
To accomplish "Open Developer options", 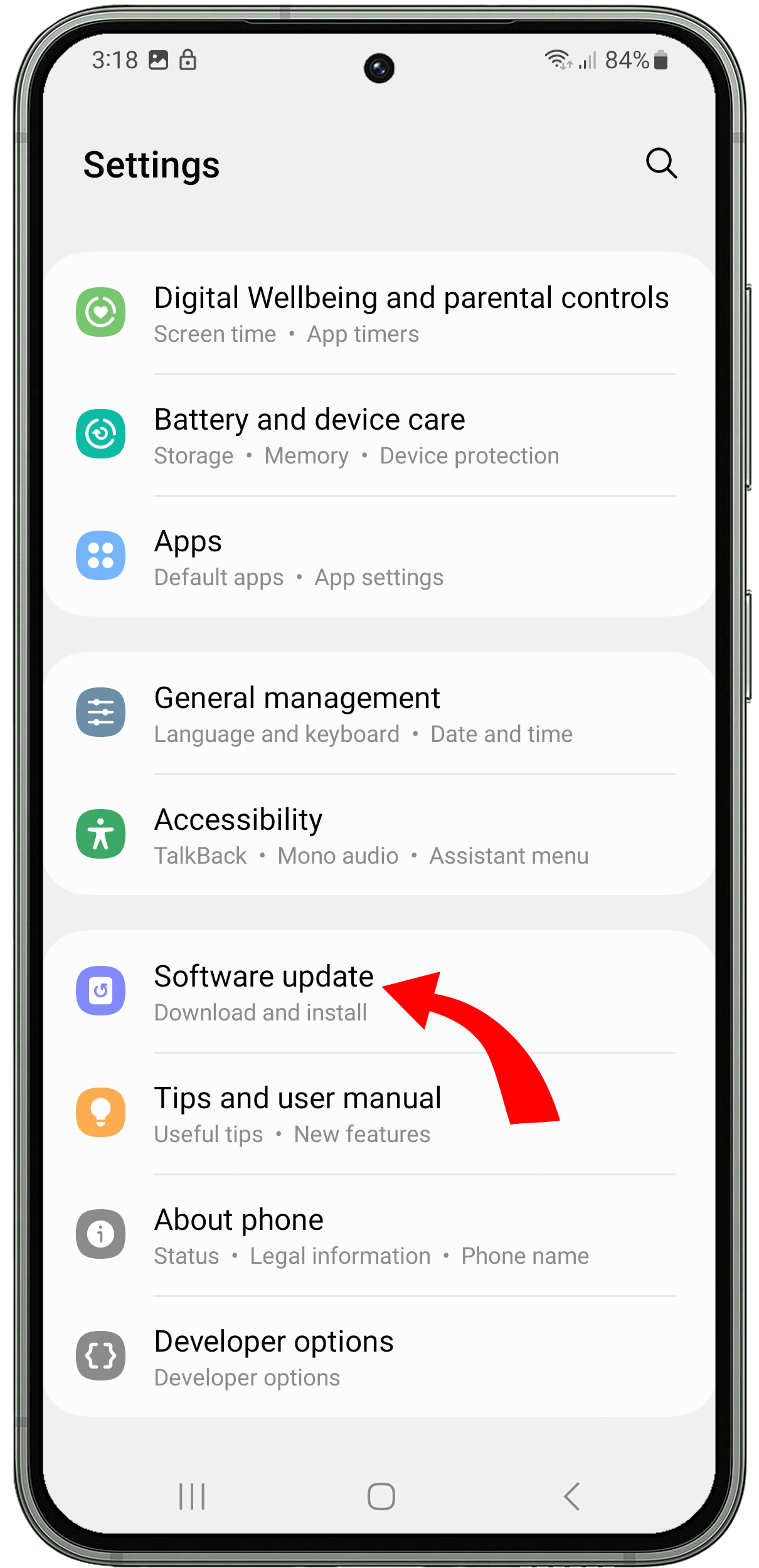I will (x=379, y=1357).
